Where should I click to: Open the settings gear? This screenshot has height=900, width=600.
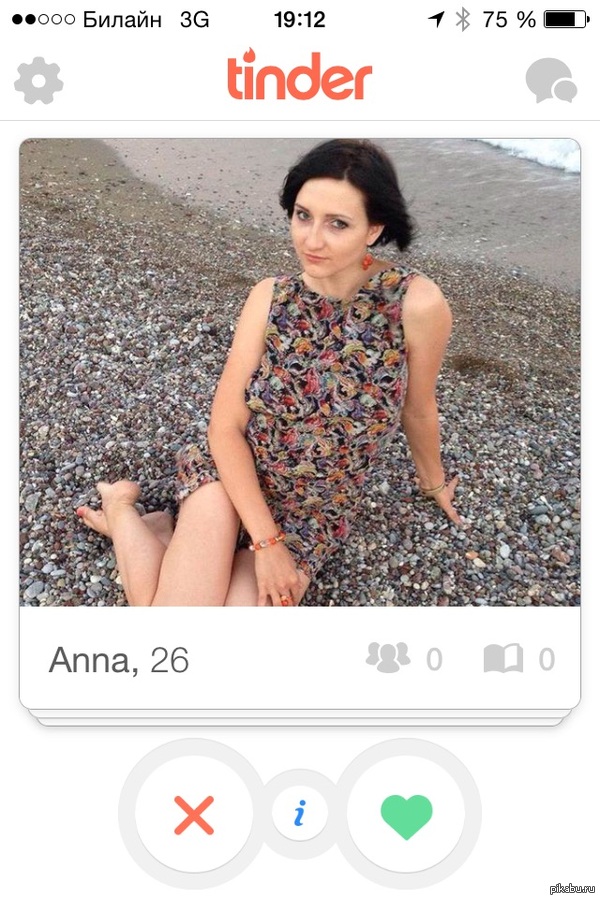click(x=39, y=81)
